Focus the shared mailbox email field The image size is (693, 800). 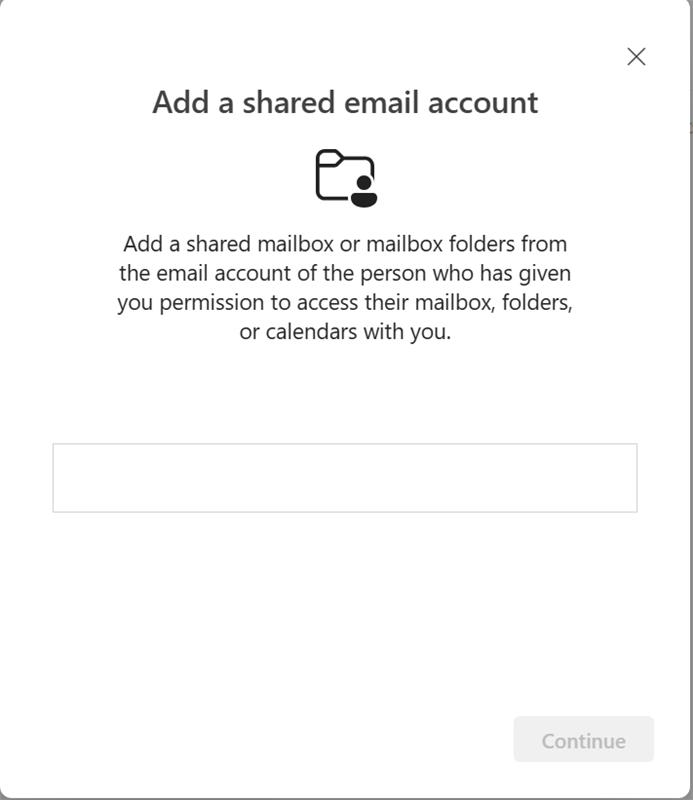tap(344, 478)
